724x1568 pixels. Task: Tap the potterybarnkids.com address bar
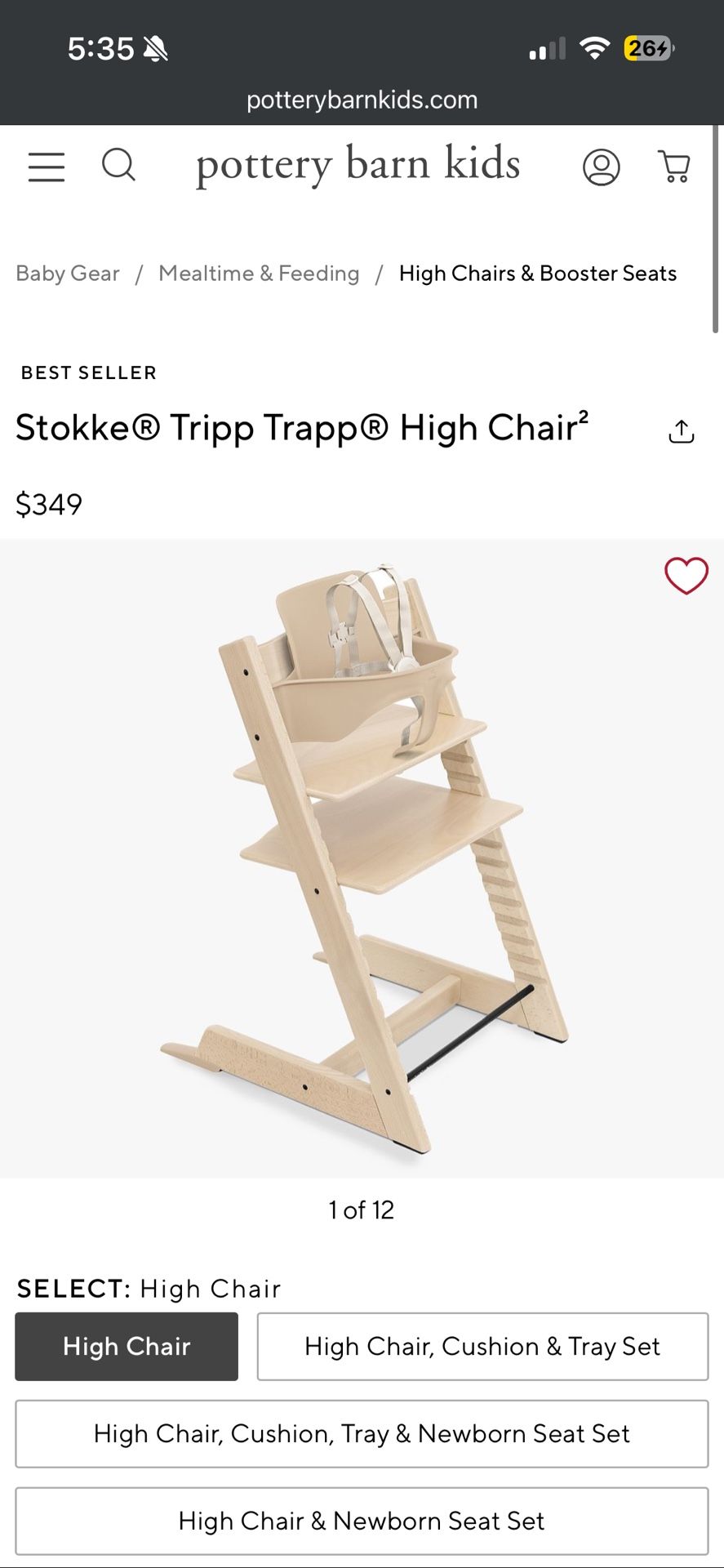coord(362,100)
